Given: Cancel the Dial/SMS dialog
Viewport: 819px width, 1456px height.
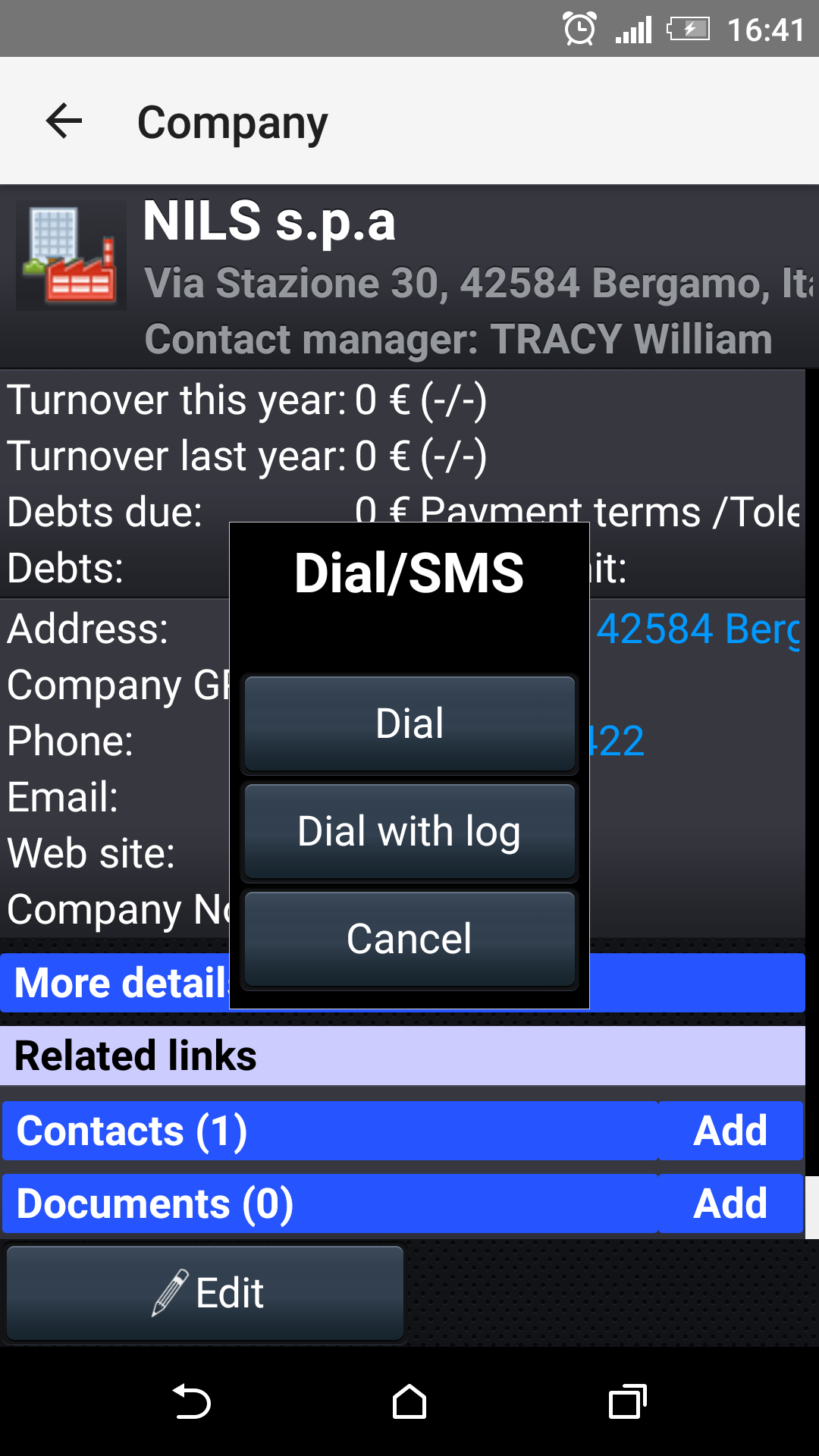Looking at the screenshot, I should coord(409,939).
